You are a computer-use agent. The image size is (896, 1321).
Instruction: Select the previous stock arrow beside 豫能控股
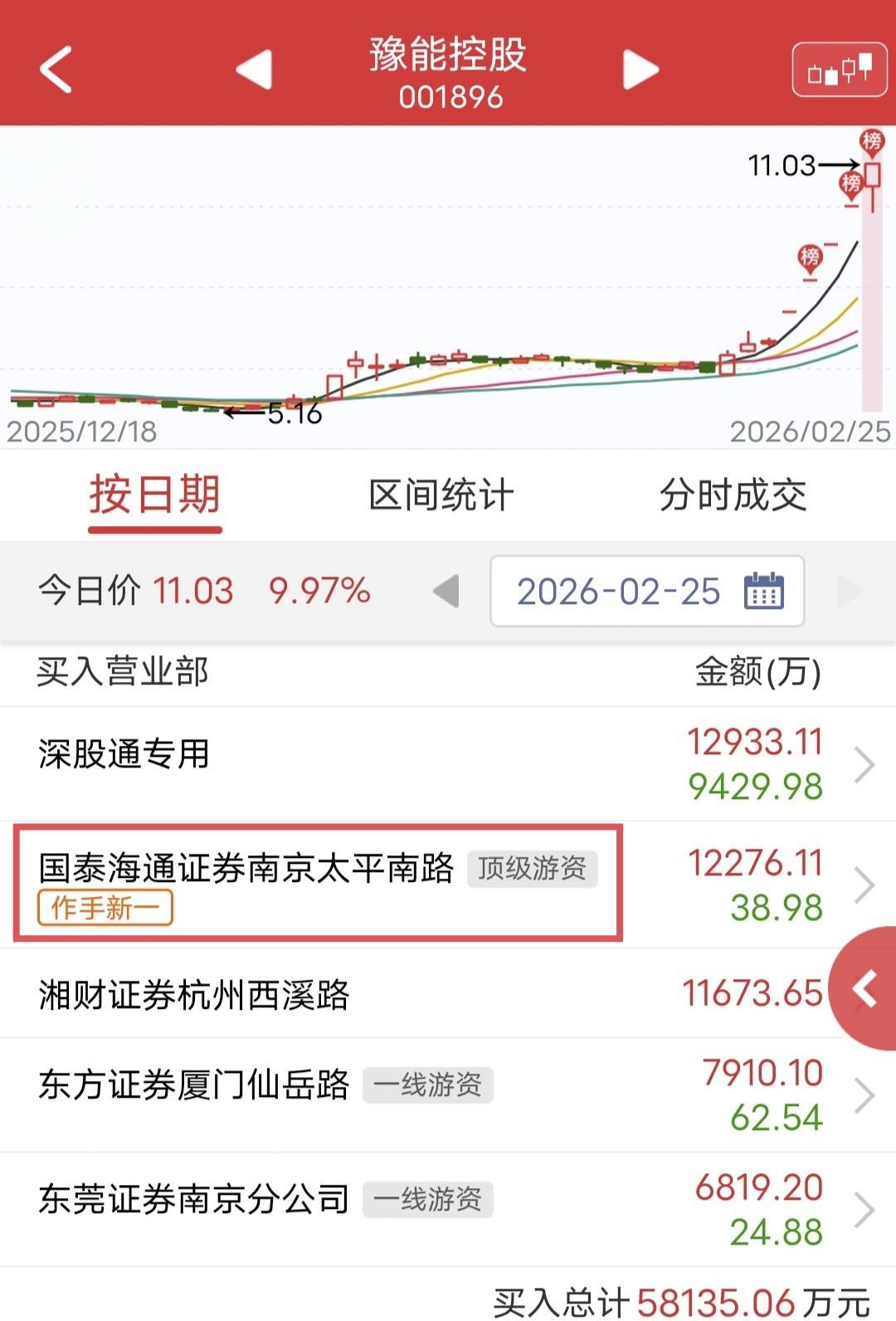(x=256, y=69)
